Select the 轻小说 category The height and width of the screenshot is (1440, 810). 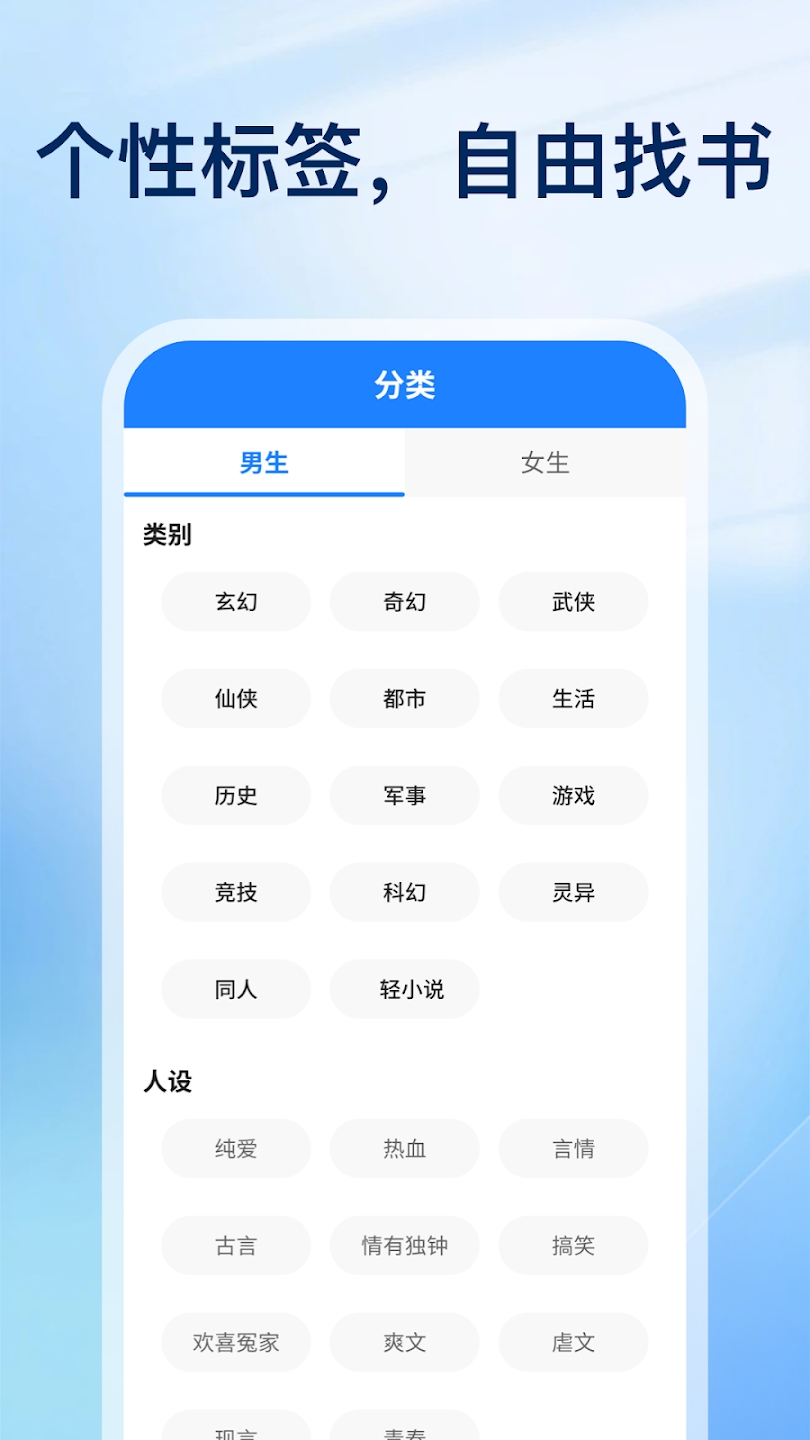pyautogui.click(x=404, y=989)
